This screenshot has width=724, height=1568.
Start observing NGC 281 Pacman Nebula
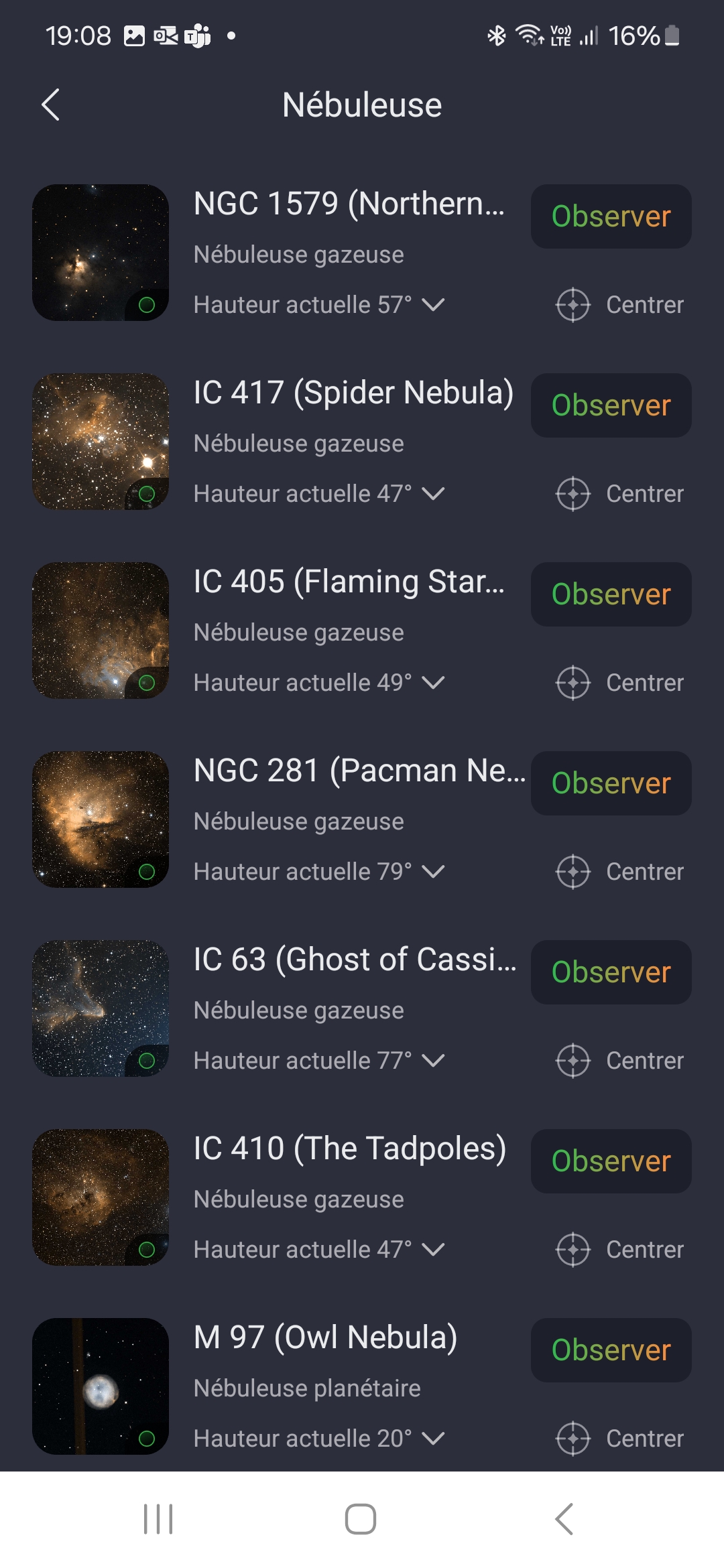[x=611, y=783]
